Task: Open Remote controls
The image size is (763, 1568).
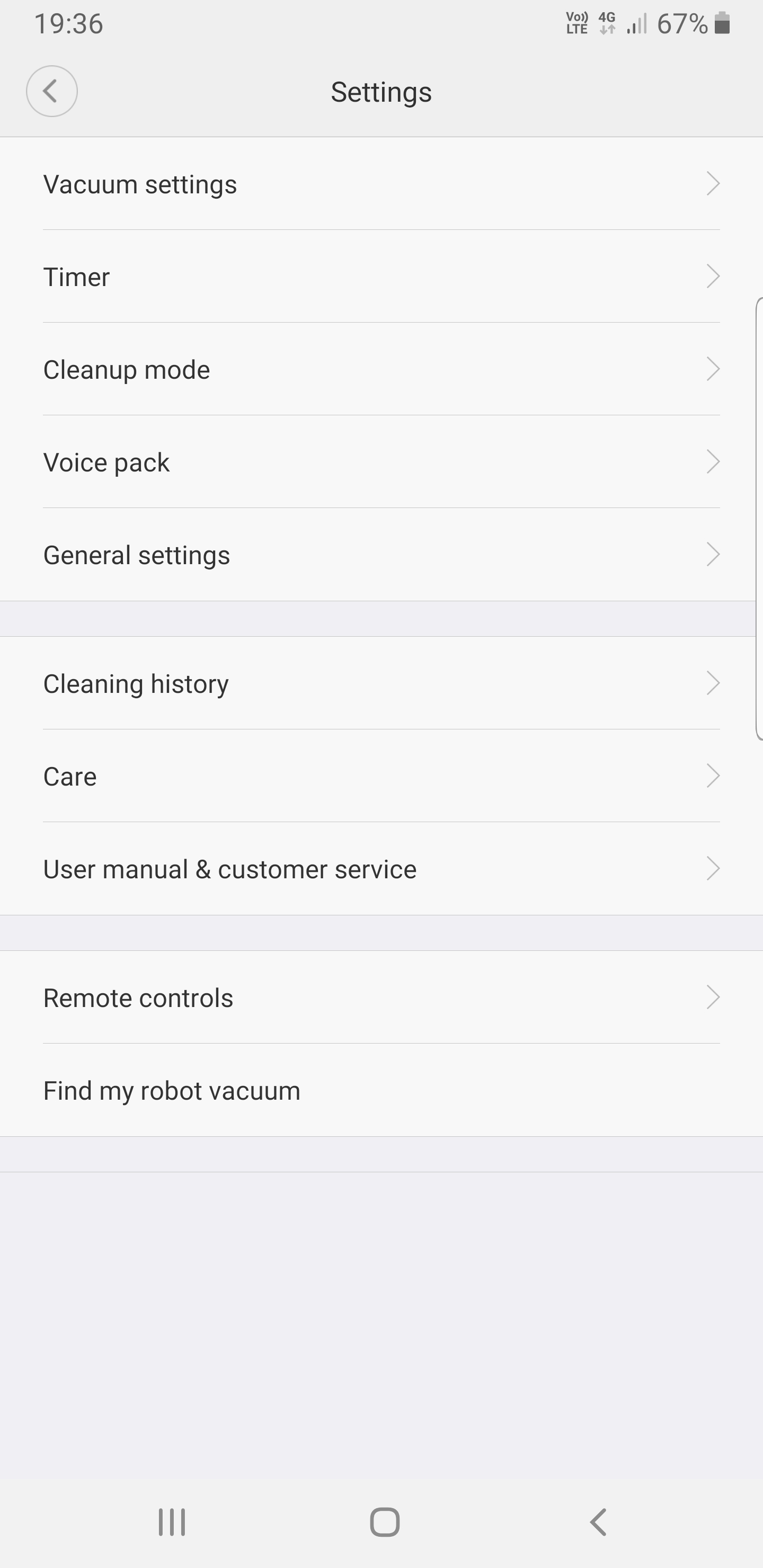Action: tap(381, 997)
